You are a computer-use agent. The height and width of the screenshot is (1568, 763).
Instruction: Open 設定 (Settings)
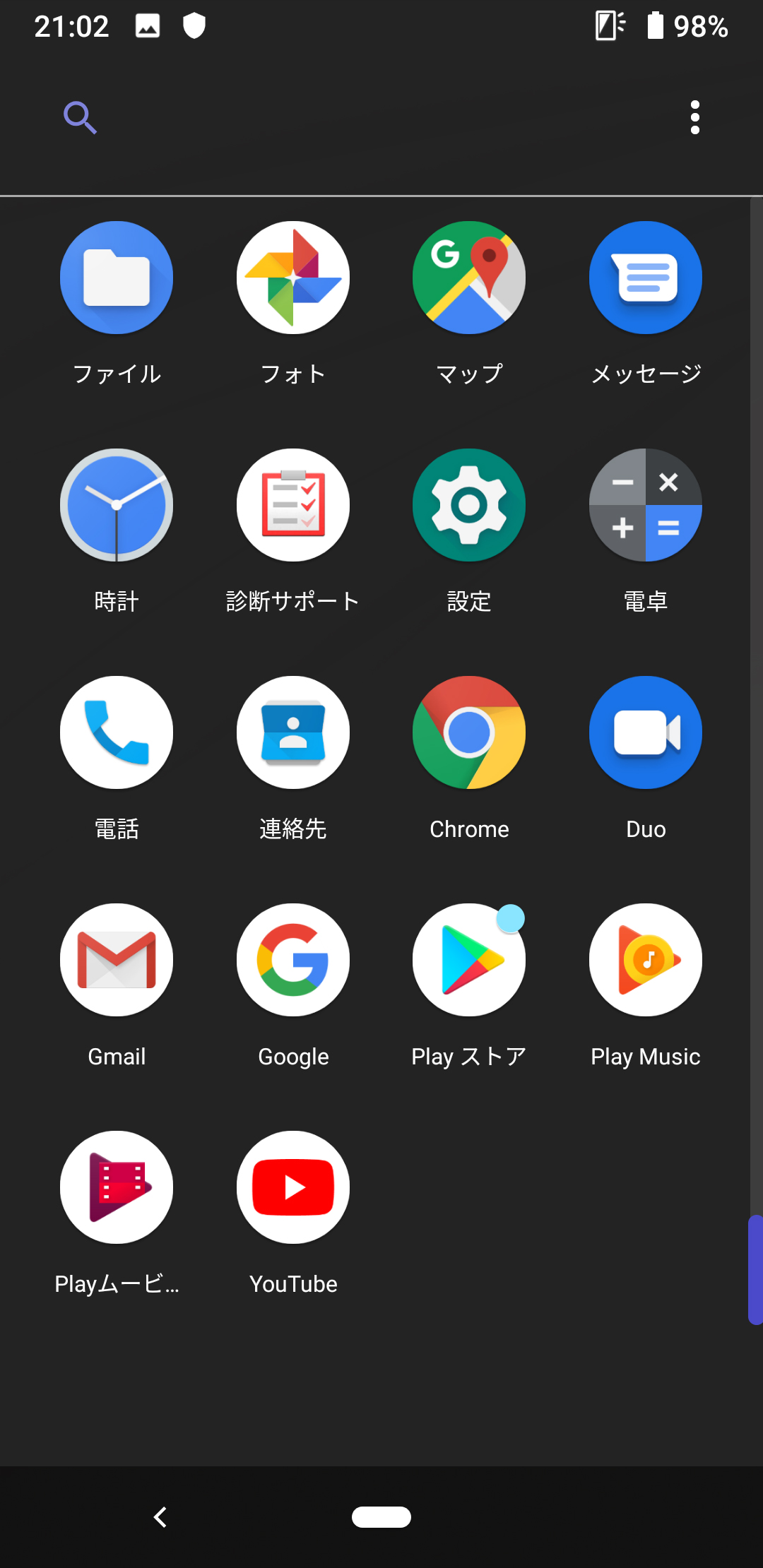[469, 505]
